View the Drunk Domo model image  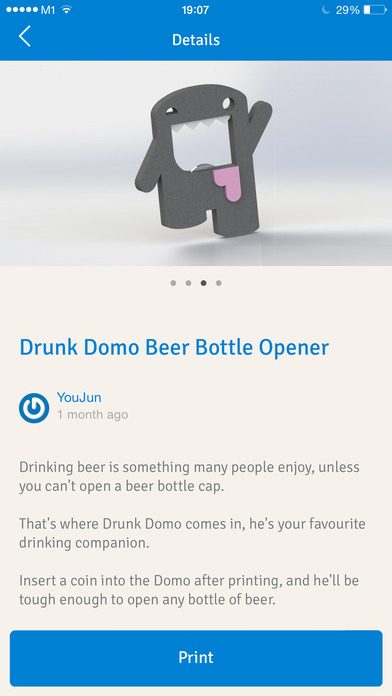196,163
